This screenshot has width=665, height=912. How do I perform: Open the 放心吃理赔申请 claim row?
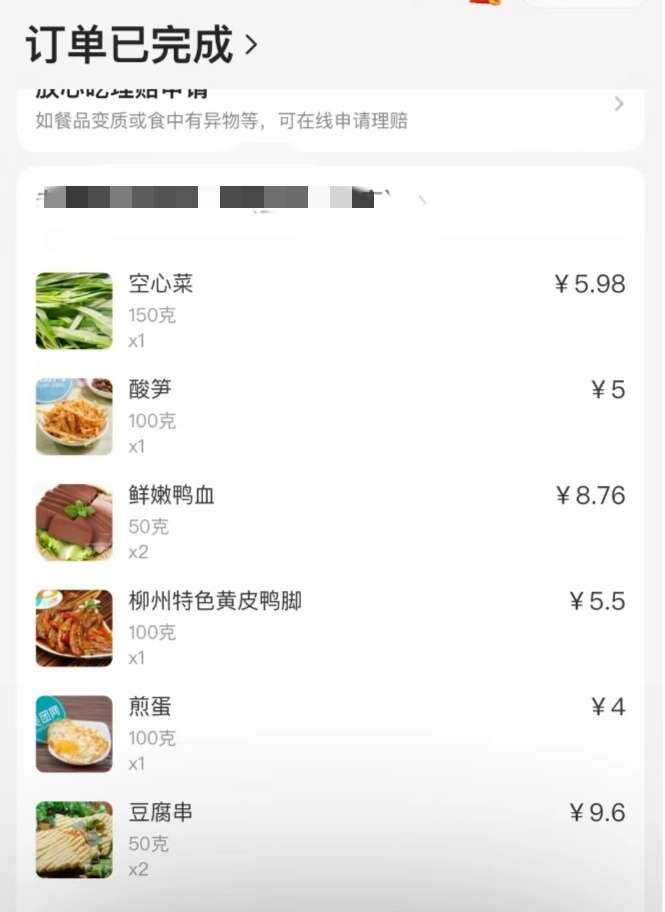(x=320, y=110)
